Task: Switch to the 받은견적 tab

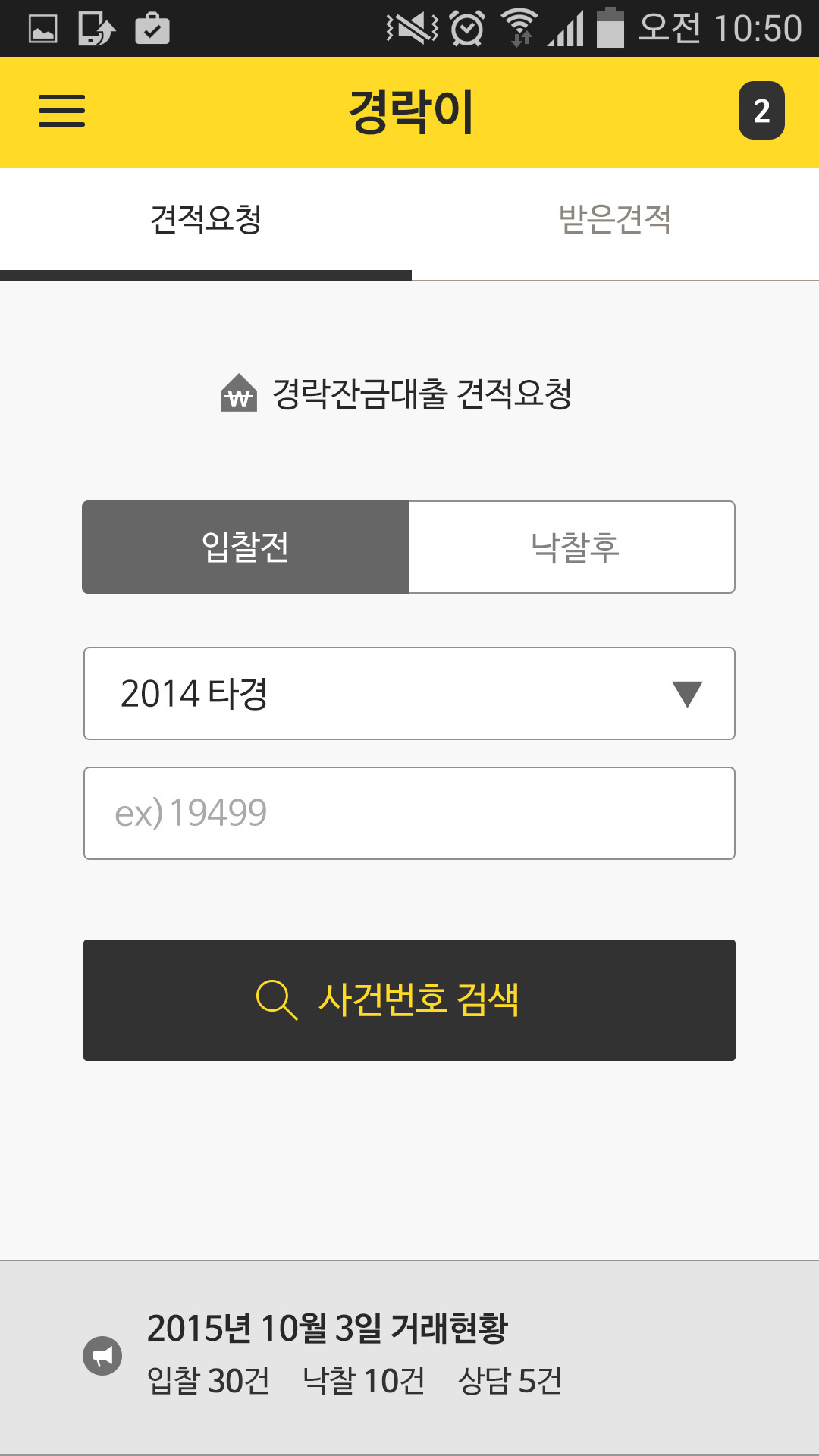Action: pos(614,219)
